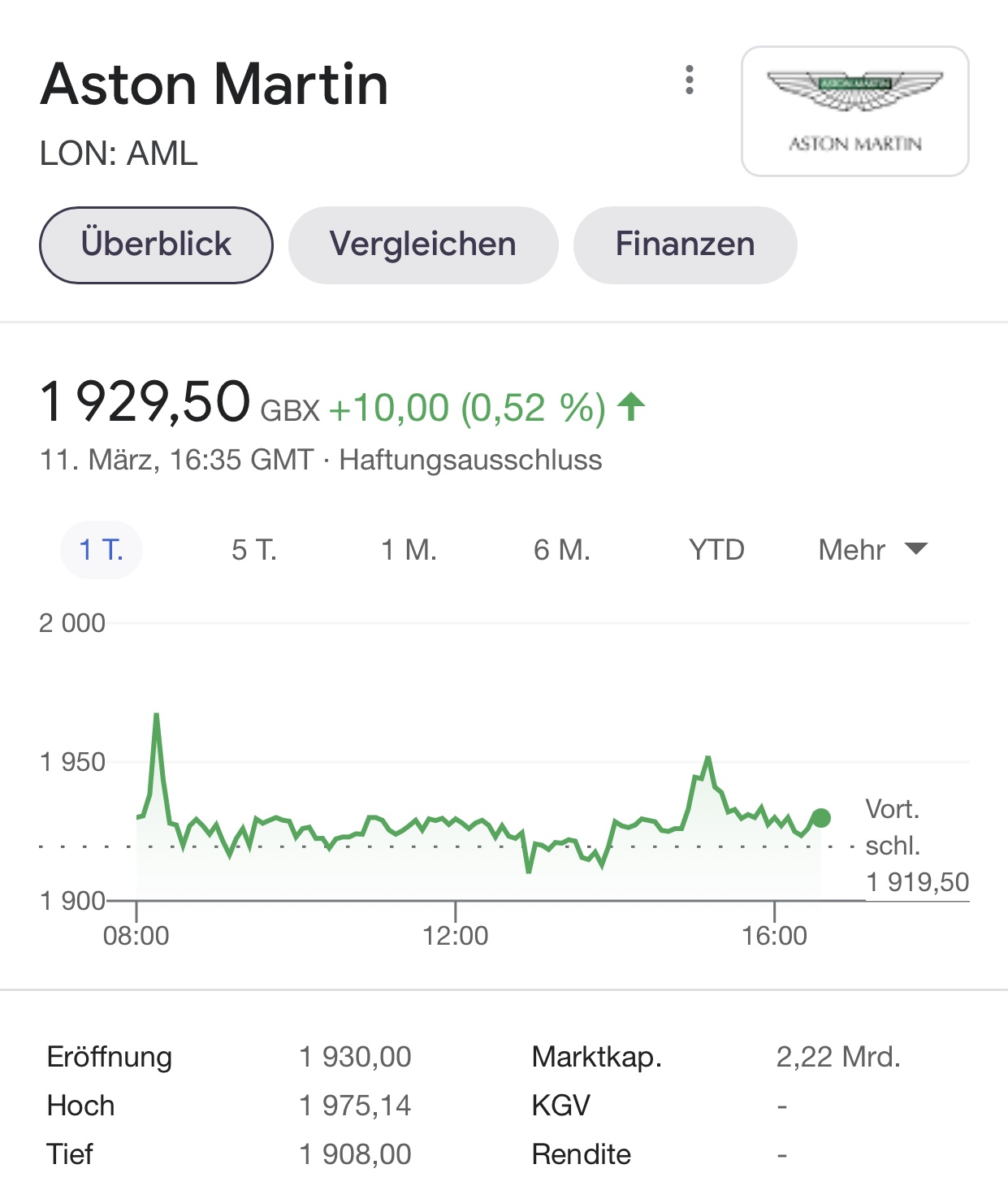
Task: Open the Finanzen chip
Action: pyautogui.click(x=685, y=245)
